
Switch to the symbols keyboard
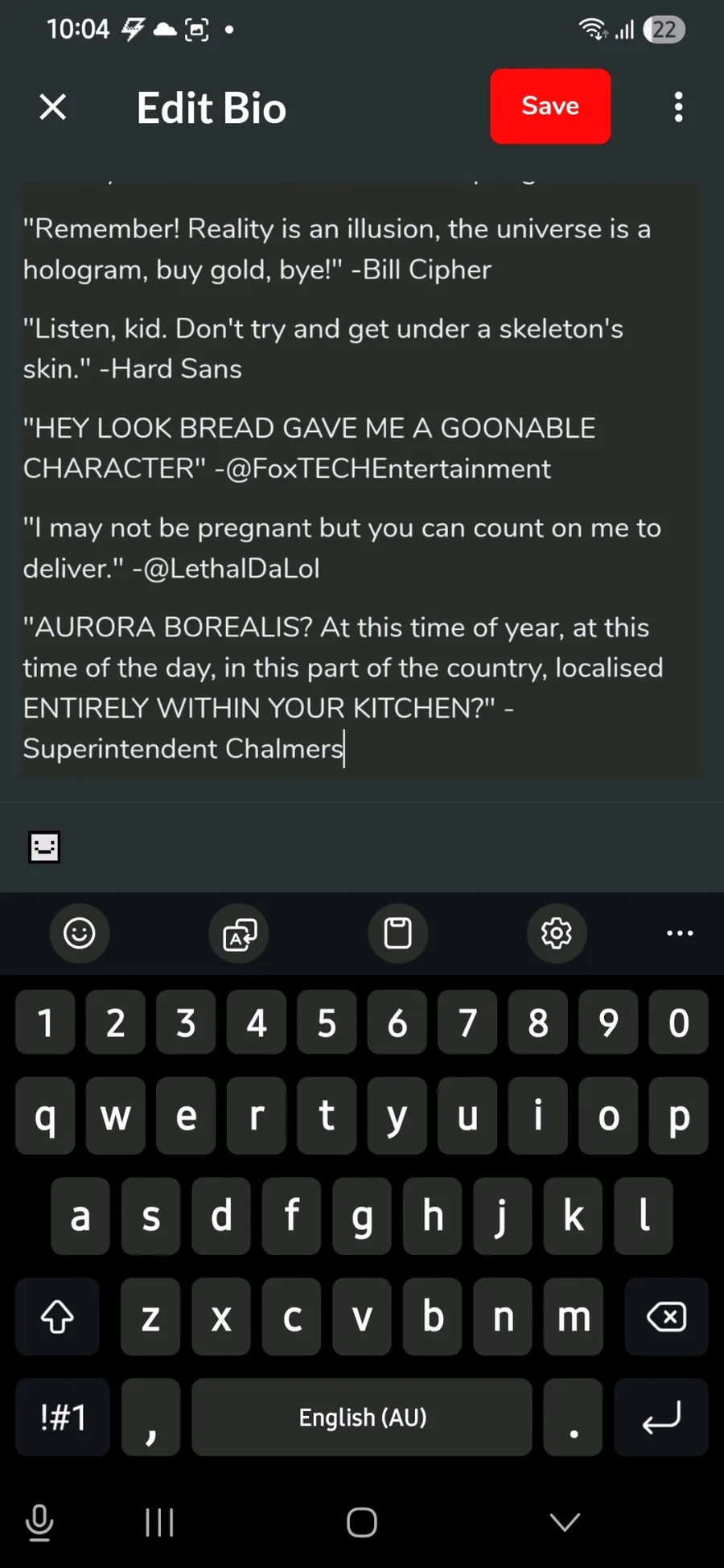pyautogui.click(x=63, y=1417)
